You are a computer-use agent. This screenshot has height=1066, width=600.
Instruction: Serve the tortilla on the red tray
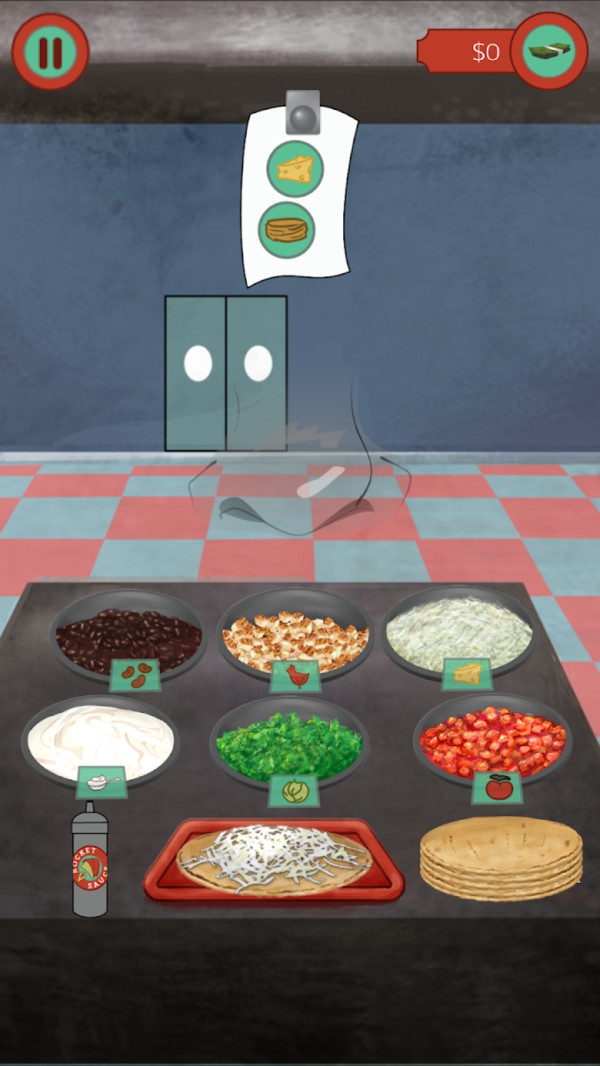[274, 859]
